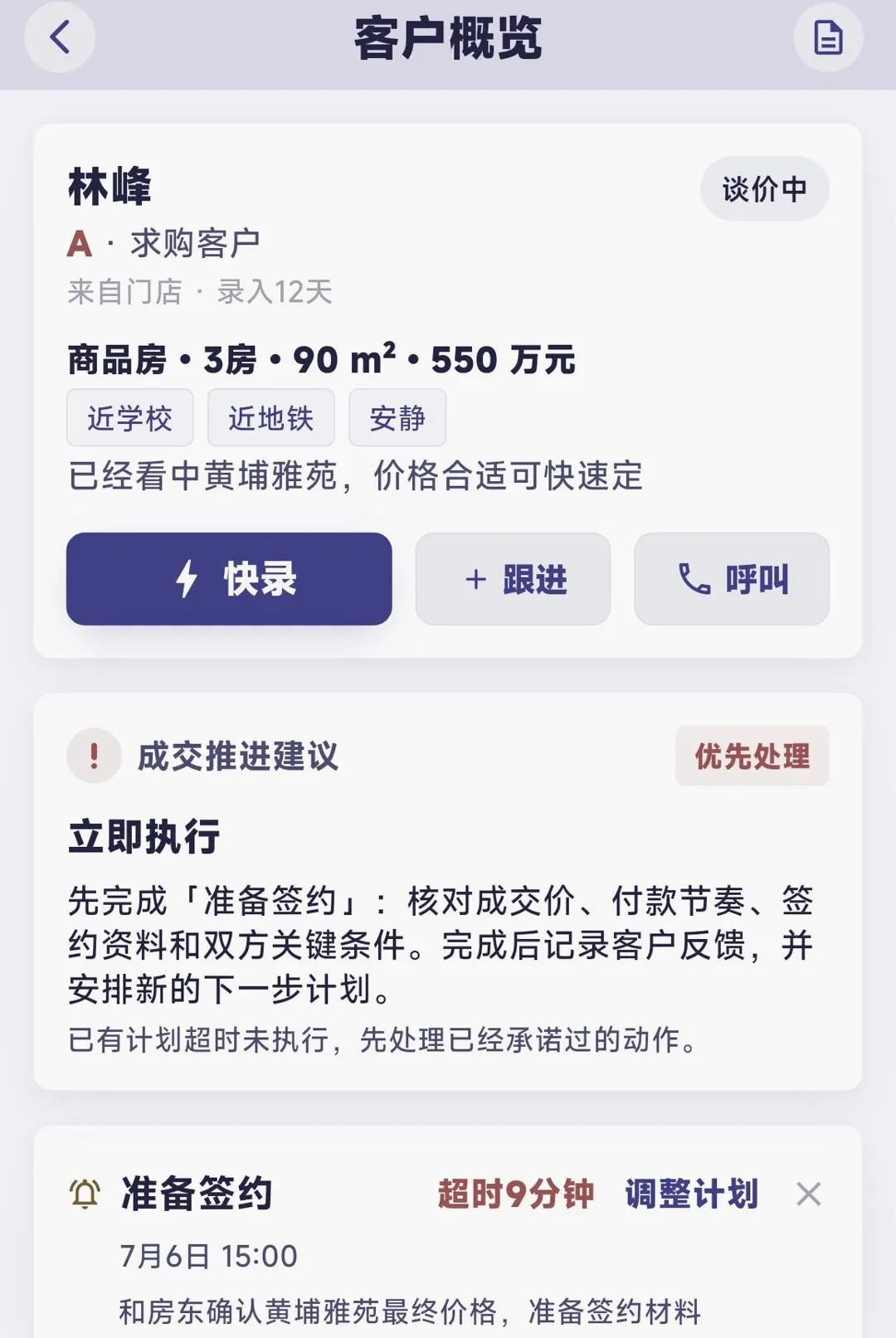Tap 调整计划 for the 准备签约 plan
Image resolution: width=896 pixels, height=1338 pixels.
coord(691,1194)
